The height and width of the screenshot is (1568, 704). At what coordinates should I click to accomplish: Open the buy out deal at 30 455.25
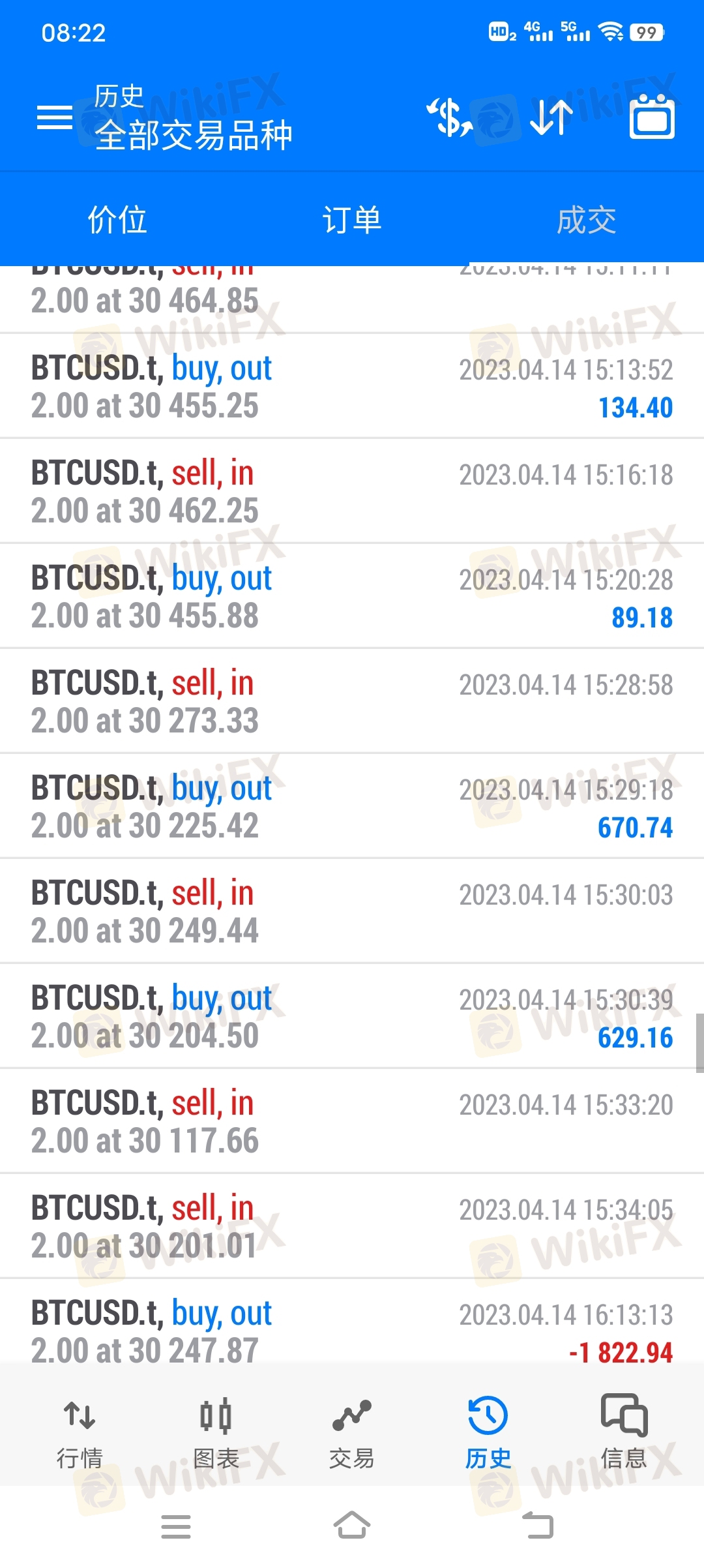(x=352, y=387)
